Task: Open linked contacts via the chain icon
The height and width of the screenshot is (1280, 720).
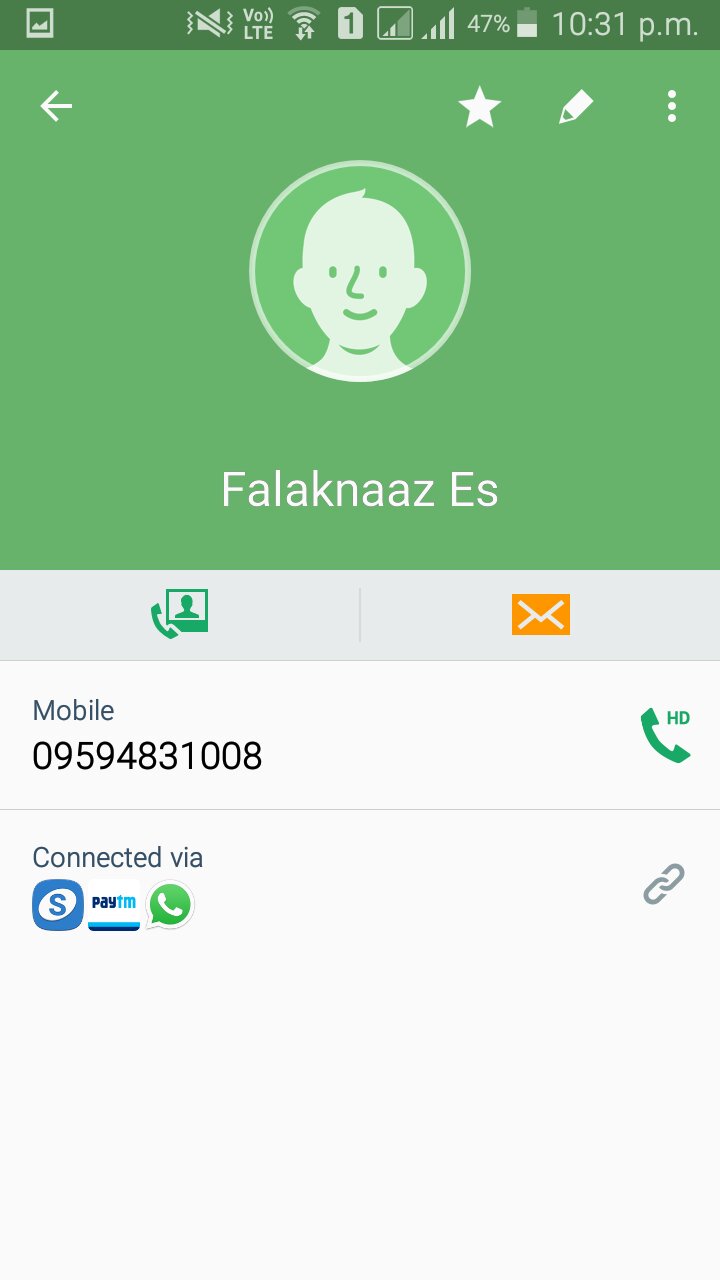Action: tap(664, 884)
